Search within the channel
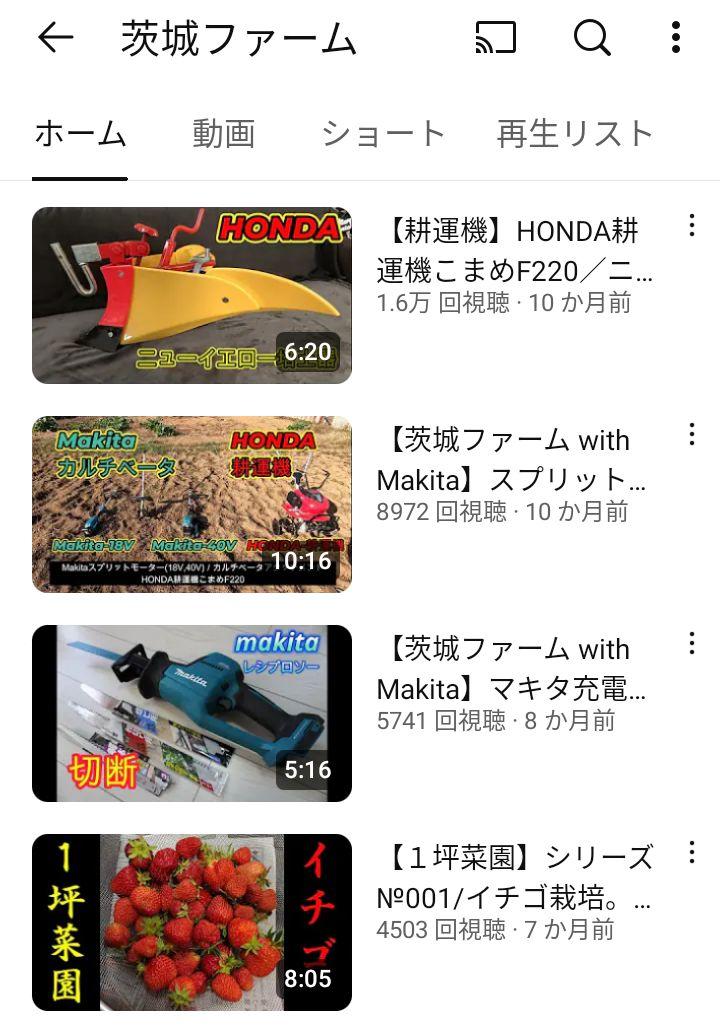Viewport: 720px width, 1032px height. coord(592,38)
